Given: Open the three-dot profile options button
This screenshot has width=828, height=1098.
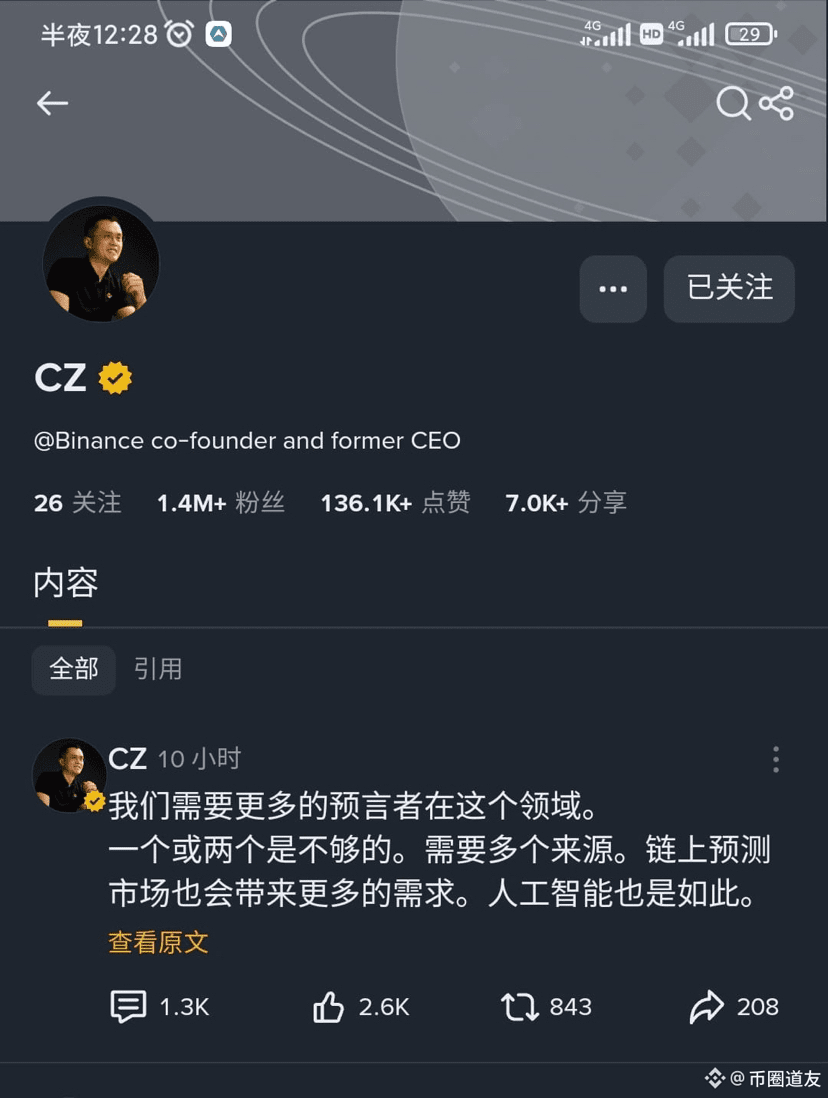Looking at the screenshot, I should [x=613, y=289].
